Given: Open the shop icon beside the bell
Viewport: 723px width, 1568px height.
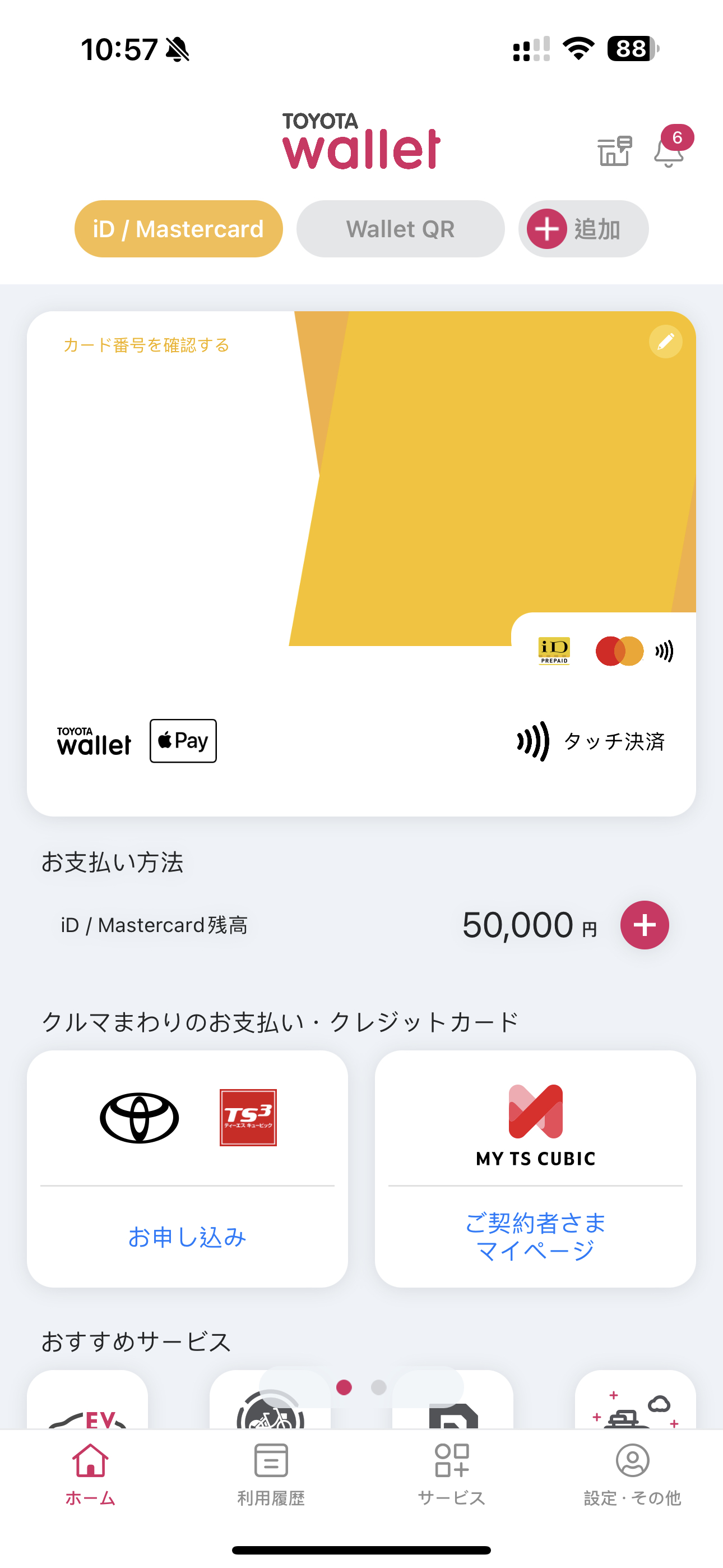Looking at the screenshot, I should tap(615, 151).
